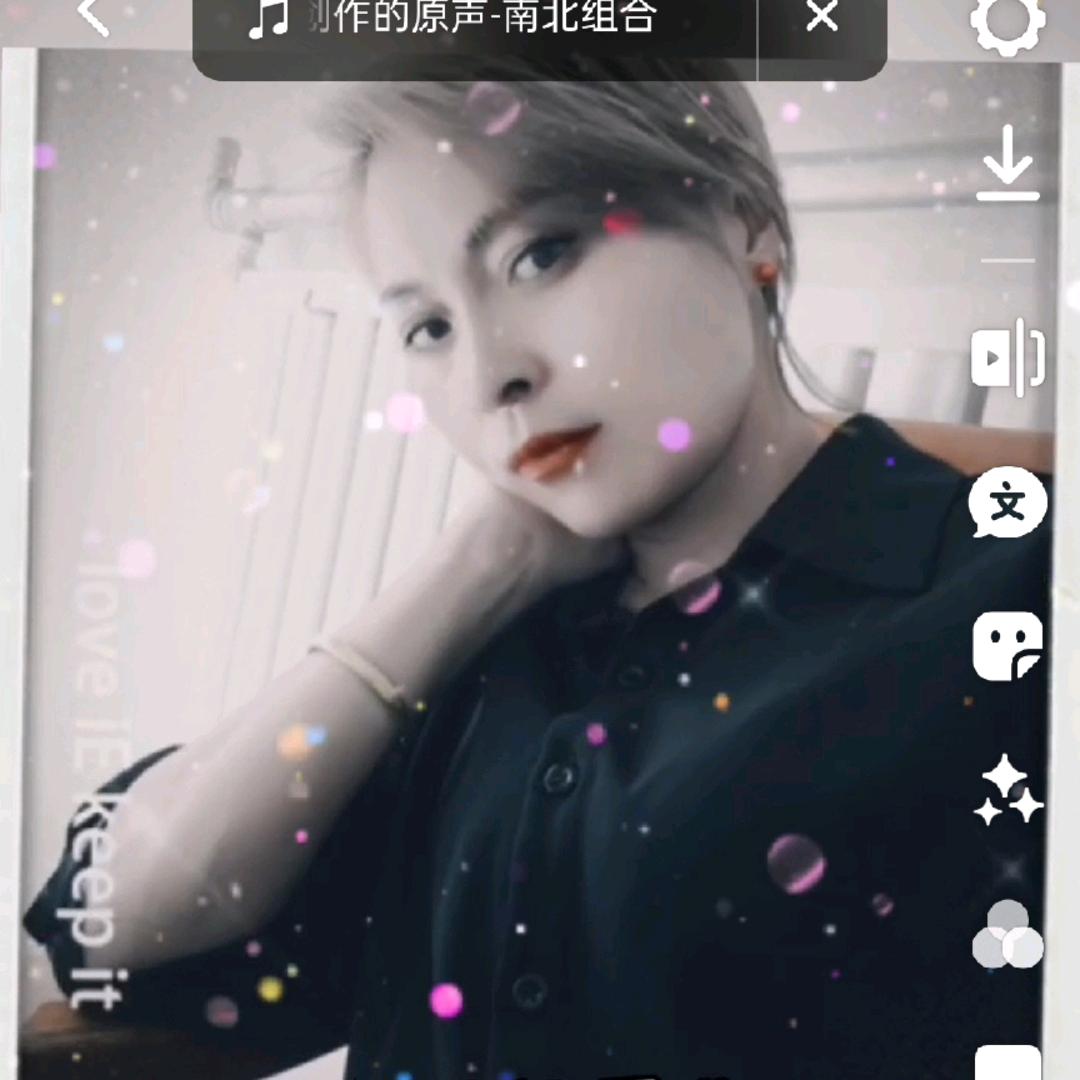
Task: Go back using the top-left arrow
Action: 93,17
